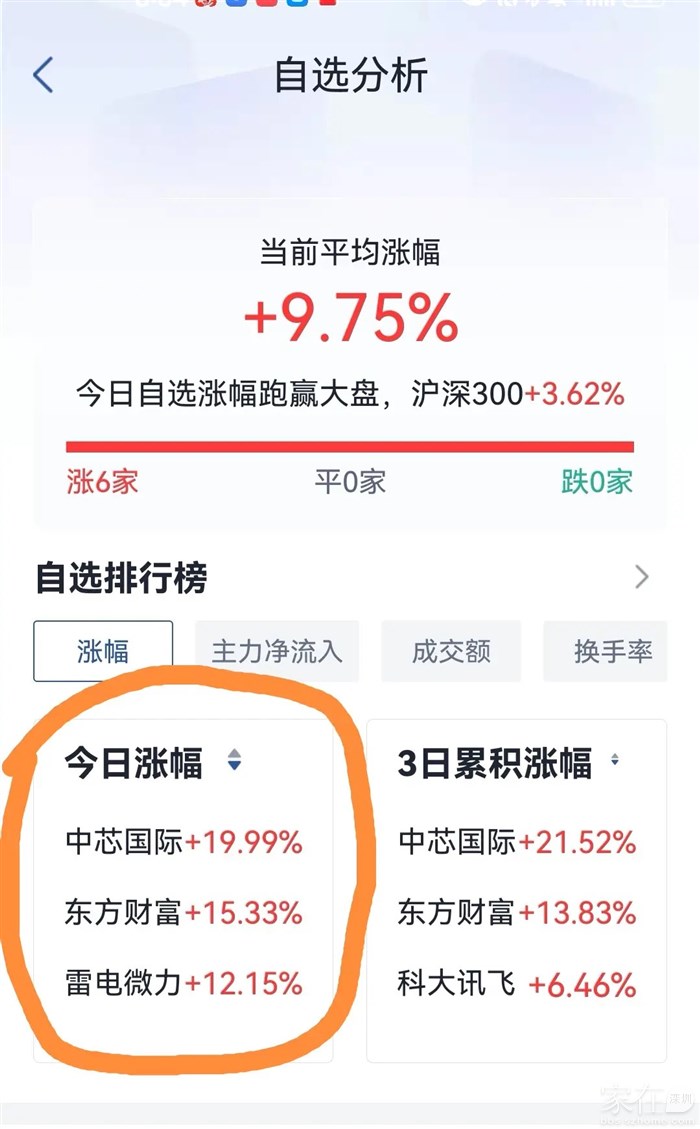
Task: Switch to the 换手率 tab
Action: click(x=612, y=652)
